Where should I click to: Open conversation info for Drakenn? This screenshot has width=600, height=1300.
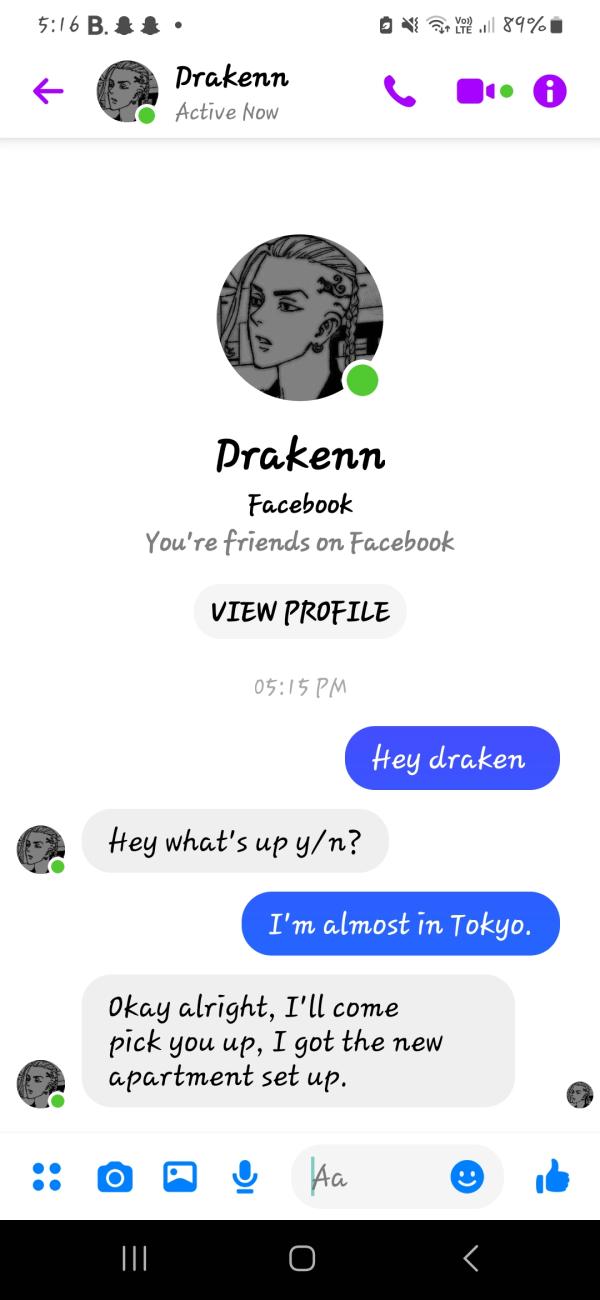pos(549,92)
